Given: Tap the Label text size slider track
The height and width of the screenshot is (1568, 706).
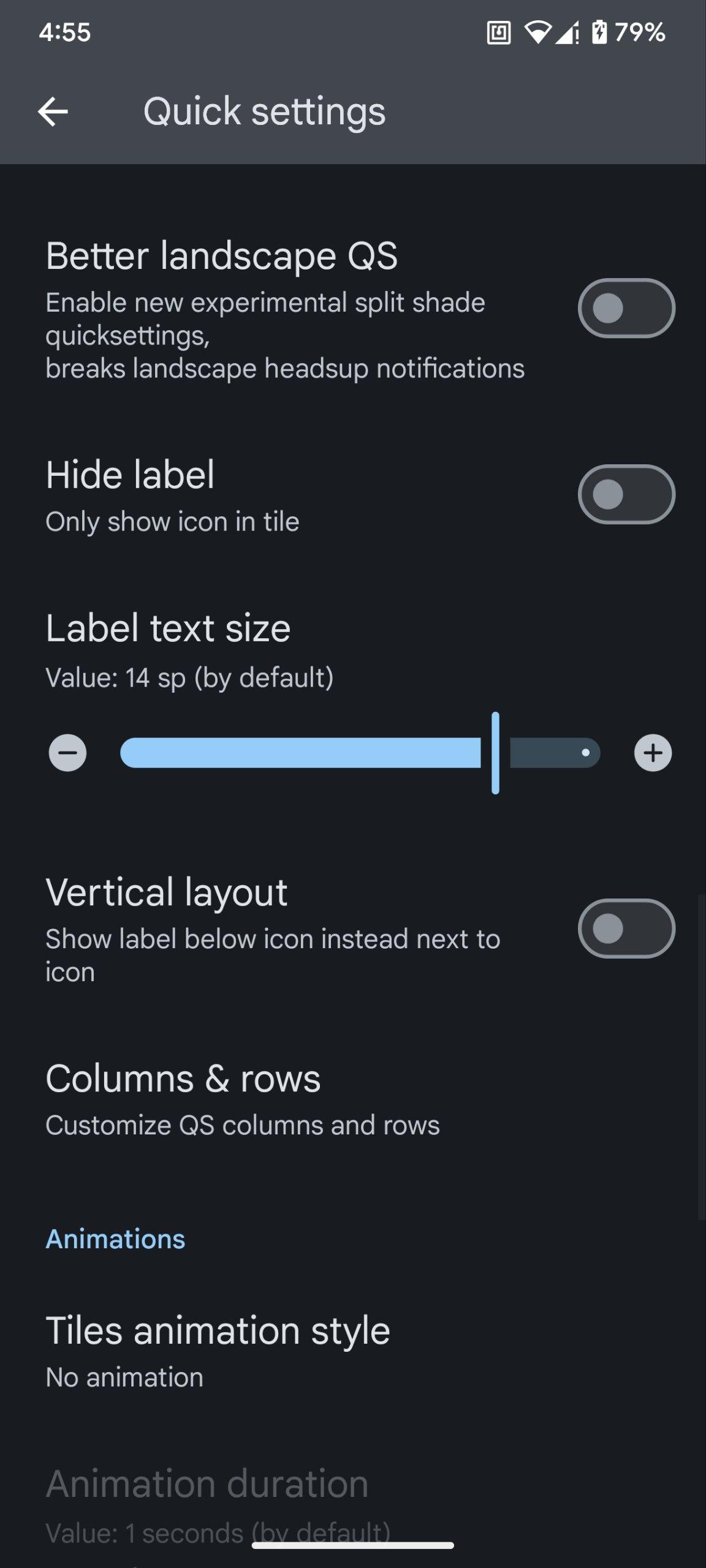Looking at the screenshot, I should (300, 753).
